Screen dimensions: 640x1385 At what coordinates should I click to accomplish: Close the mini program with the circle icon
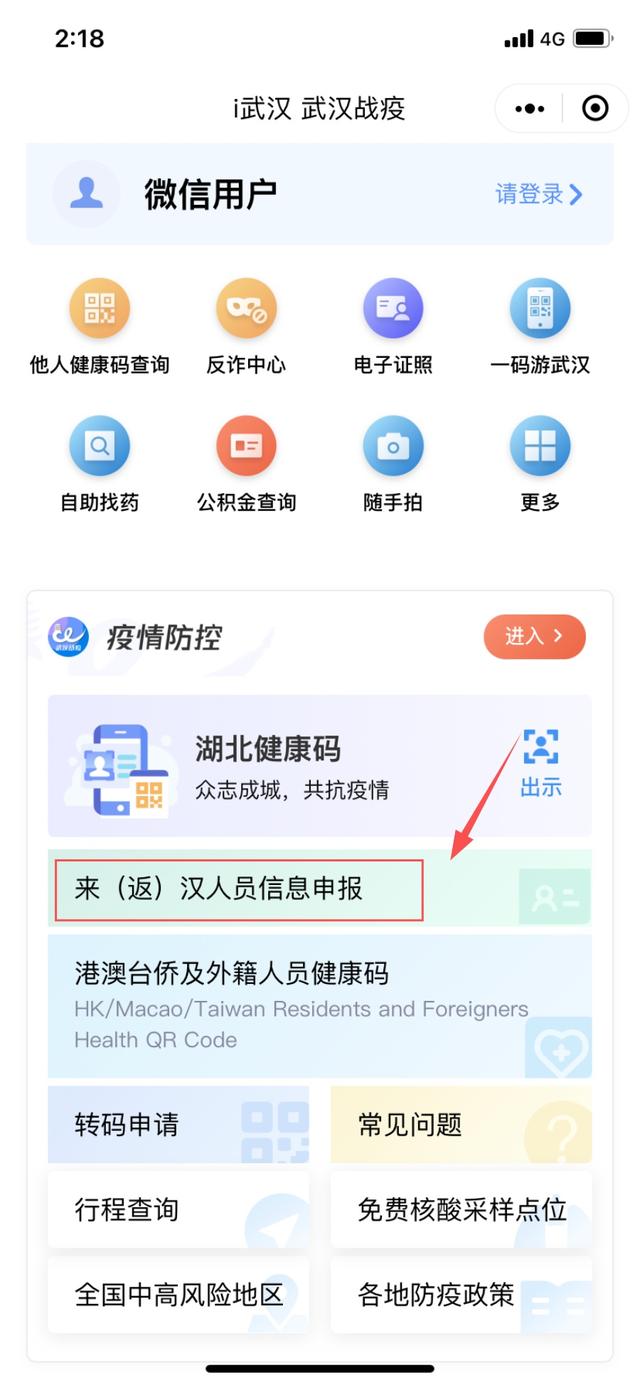coord(595,108)
